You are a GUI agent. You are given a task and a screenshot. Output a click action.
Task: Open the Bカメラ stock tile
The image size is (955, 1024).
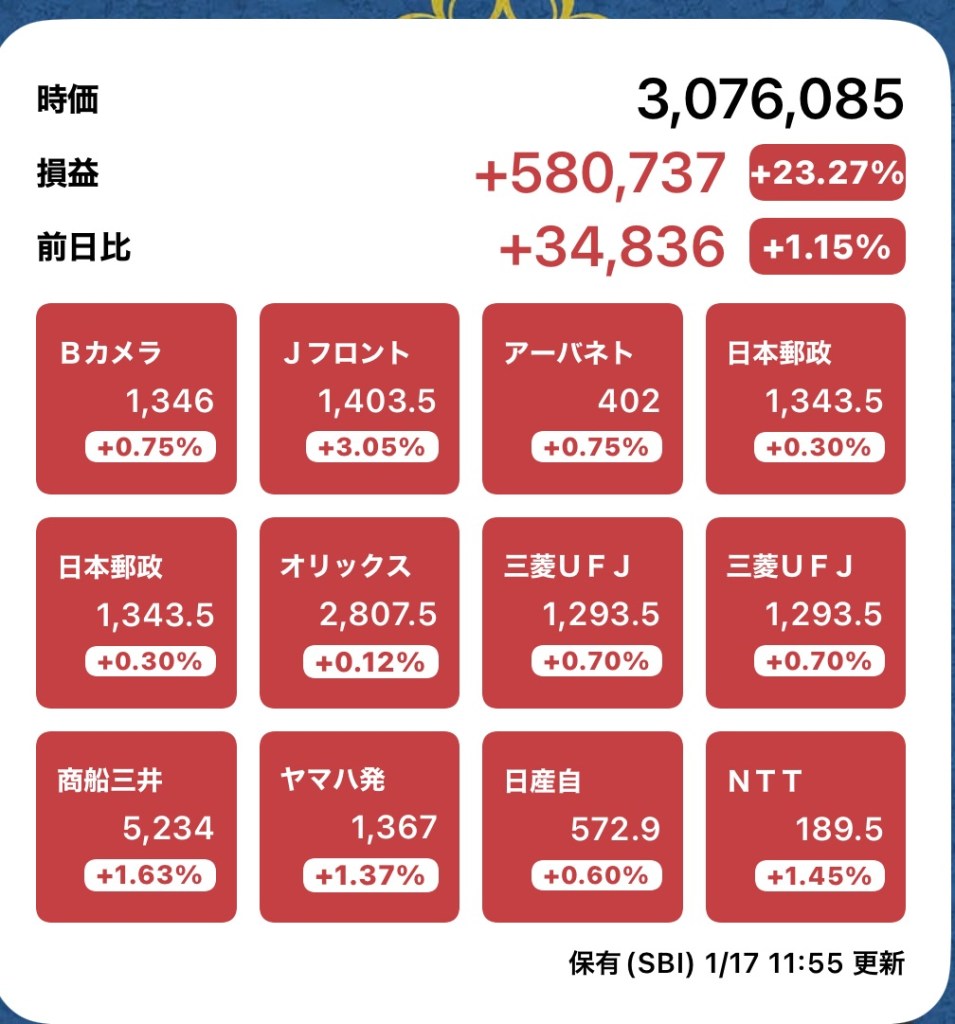(136, 399)
